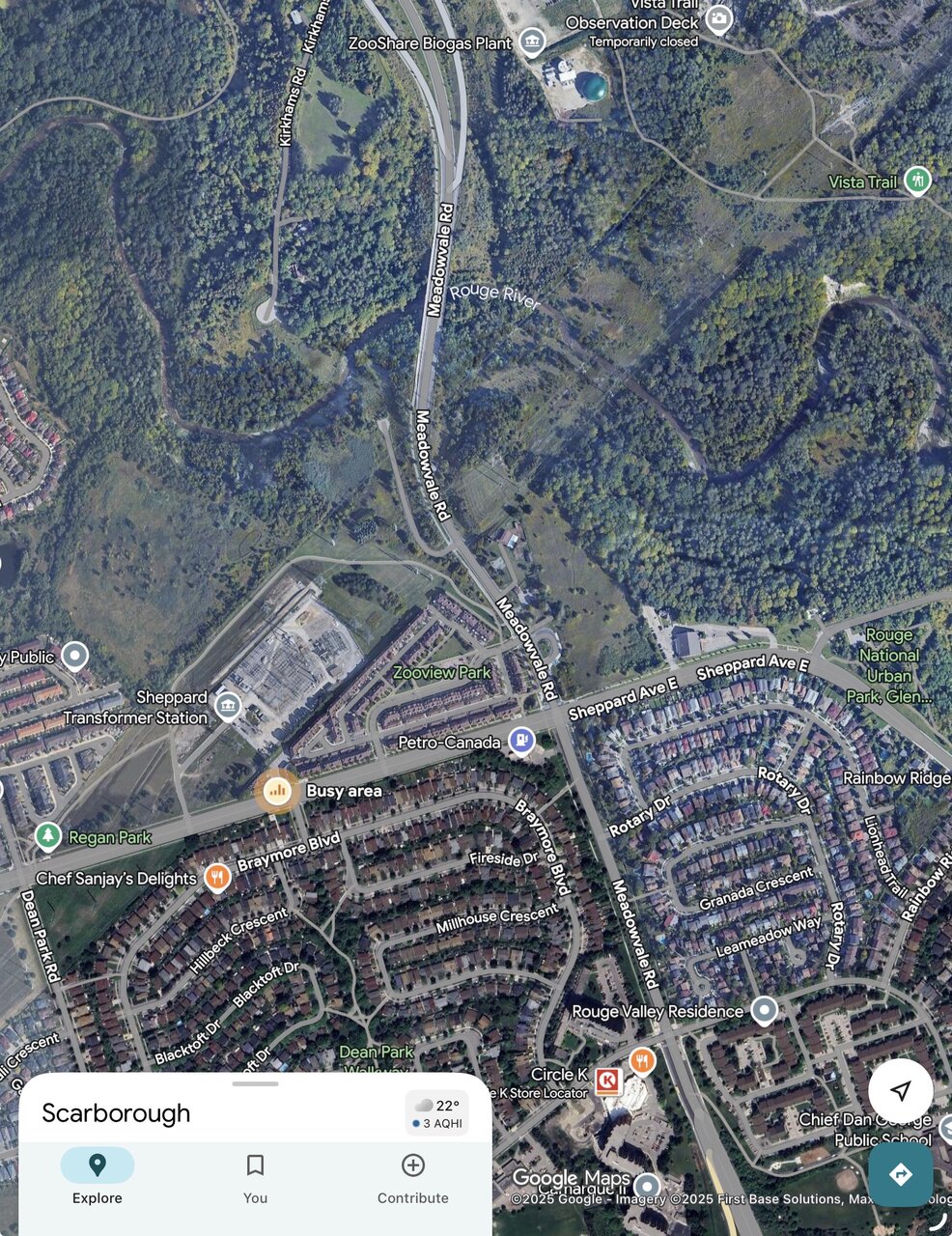Screen dimensions: 952x1236
Task: Open the You tab
Action: pyautogui.click(x=255, y=1176)
